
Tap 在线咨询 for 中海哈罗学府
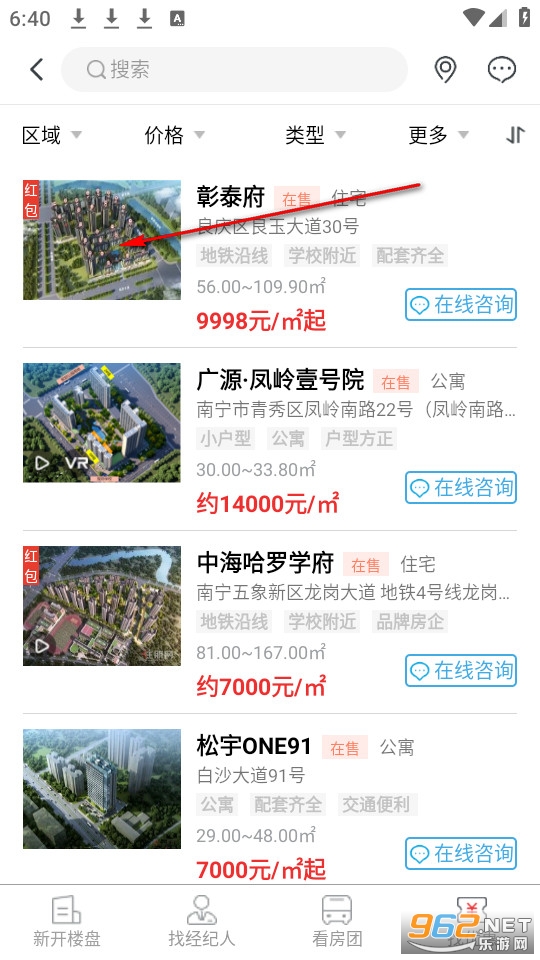point(461,670)
